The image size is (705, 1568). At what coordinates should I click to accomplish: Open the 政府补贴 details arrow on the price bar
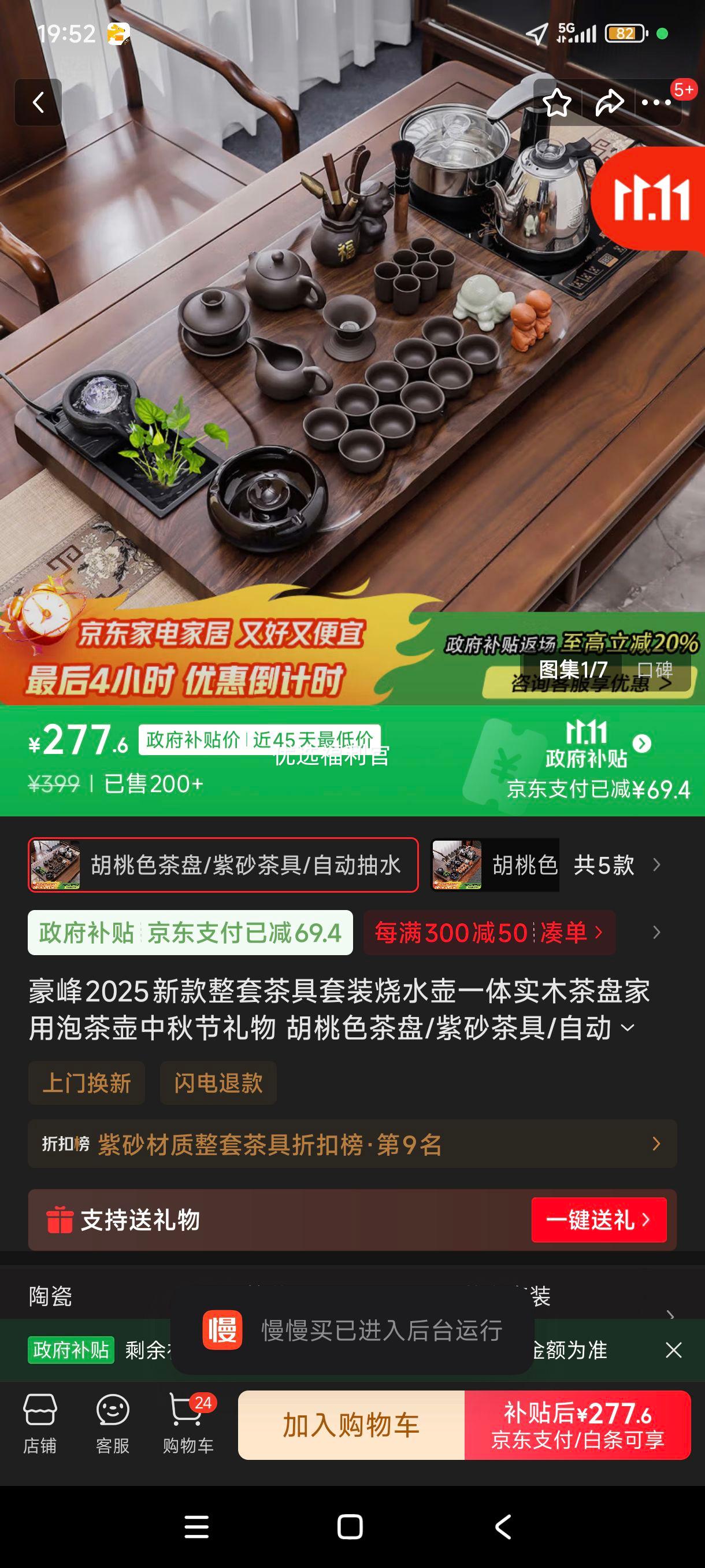642,743
